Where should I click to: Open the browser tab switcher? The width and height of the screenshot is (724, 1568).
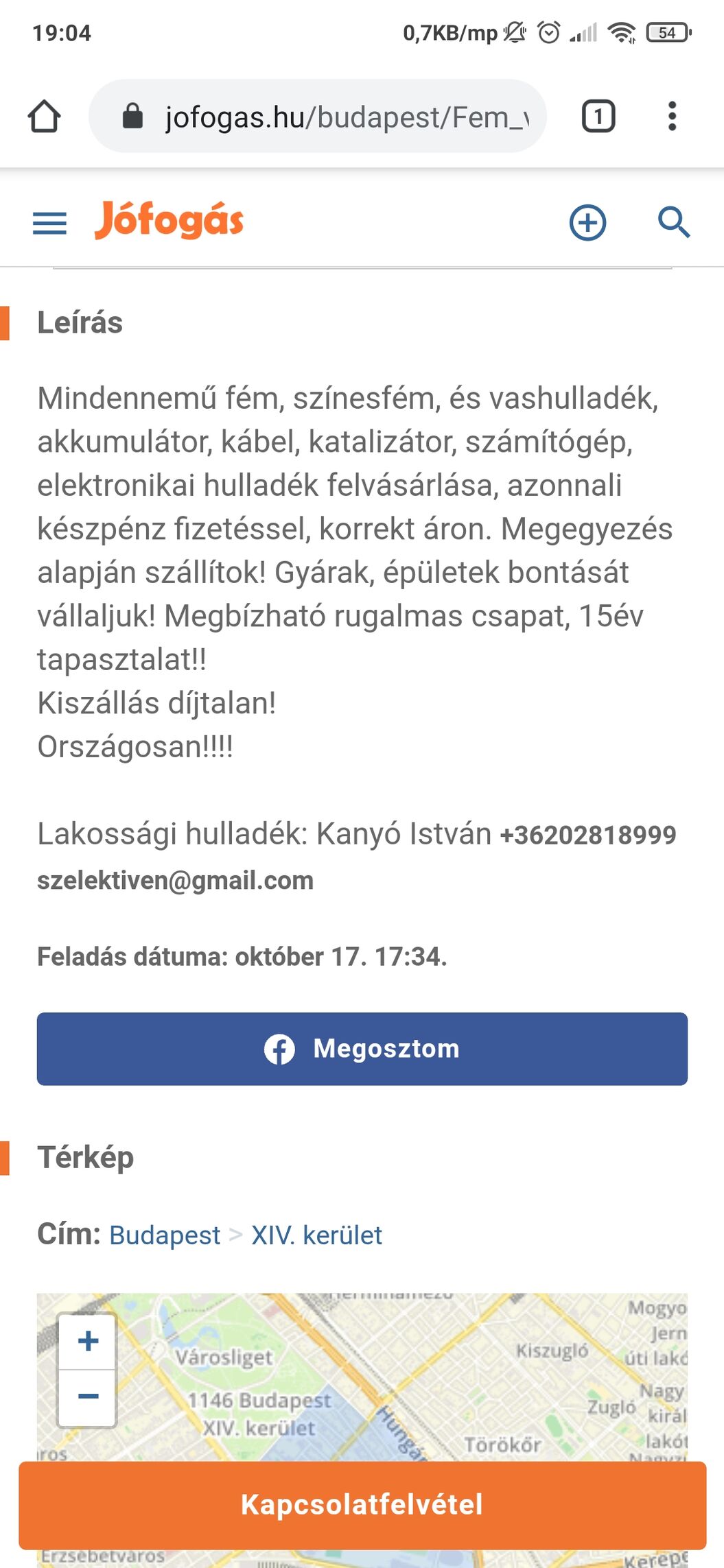(598, 116)
